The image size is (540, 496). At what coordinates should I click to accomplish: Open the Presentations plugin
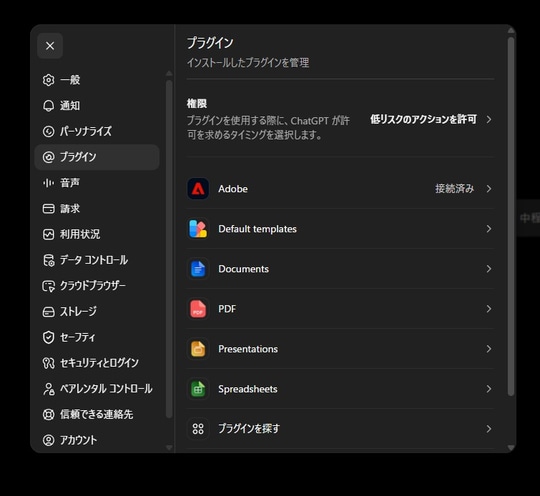(340, 349)
